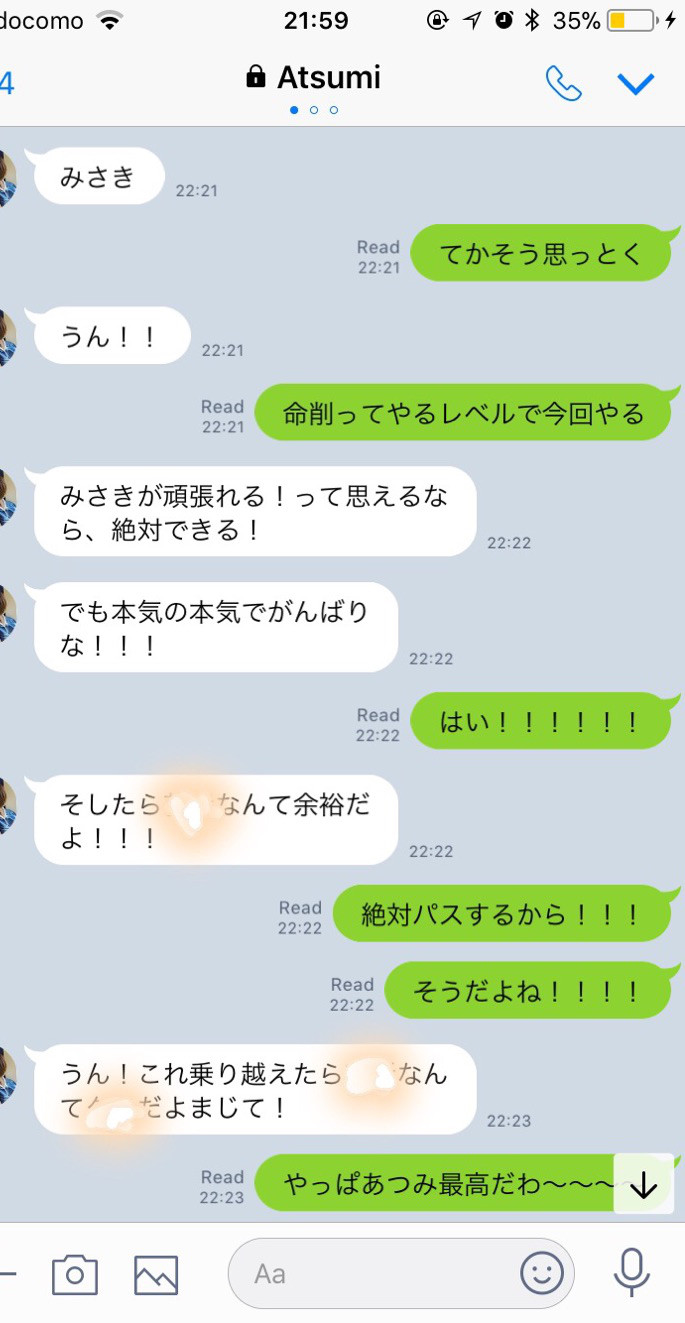Open Atsumi's profile picture beside みさき message
This screenshot has width=685, height=1323.
click(x=5, y=178)
